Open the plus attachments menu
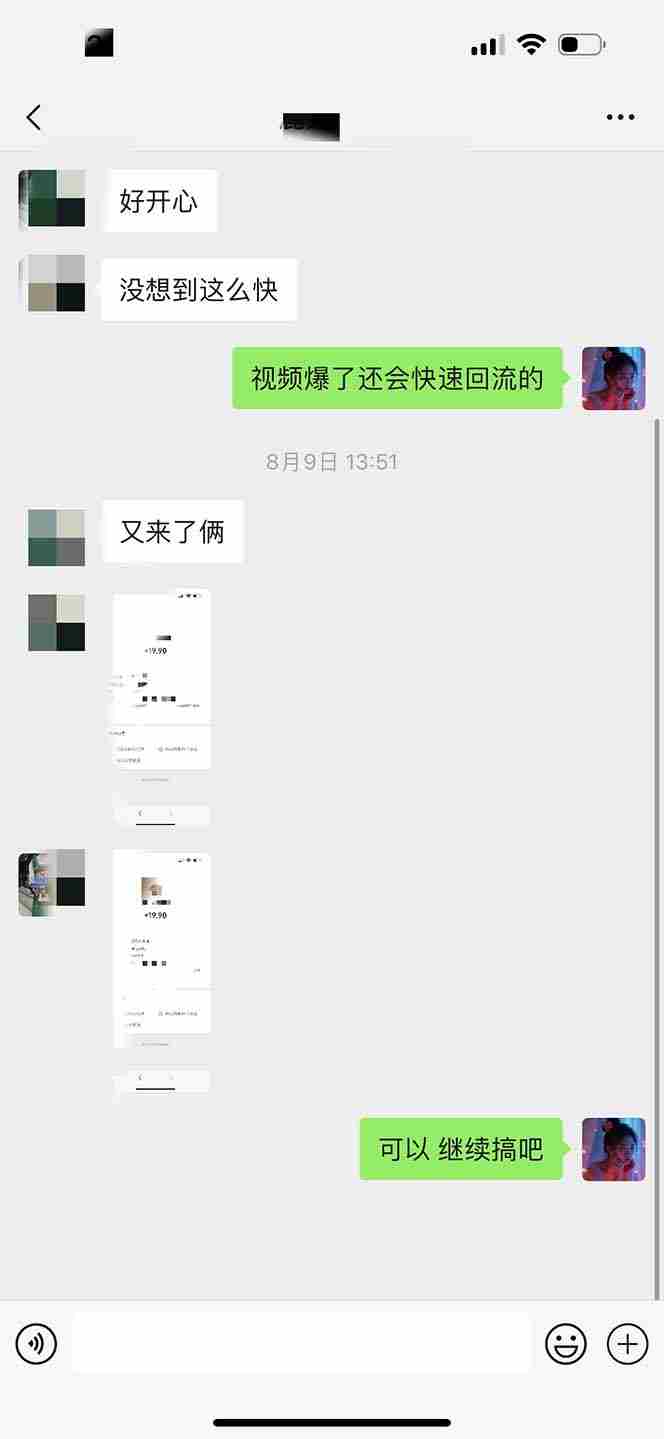 point(627,1343)
